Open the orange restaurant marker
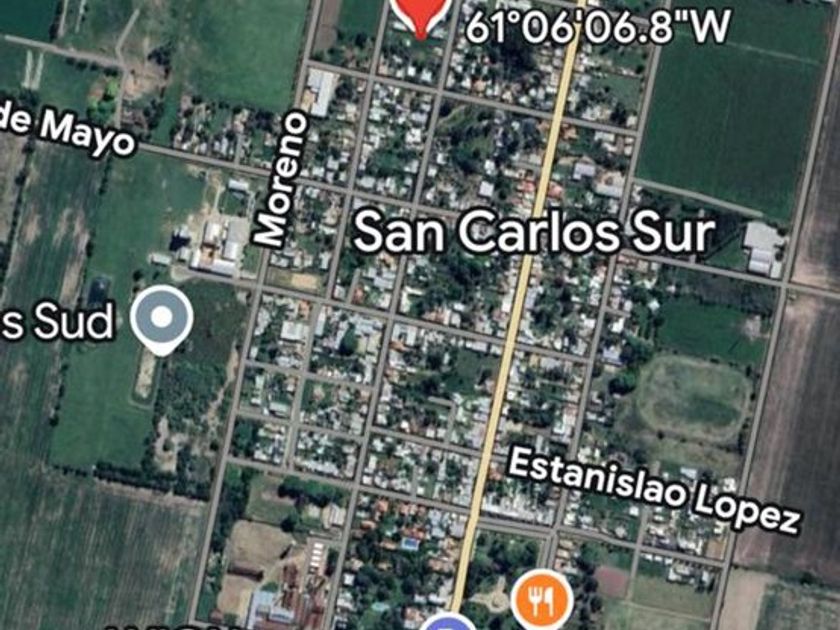Screen dimensions: 840x630 pyautogui.click(x=541, y=599)
